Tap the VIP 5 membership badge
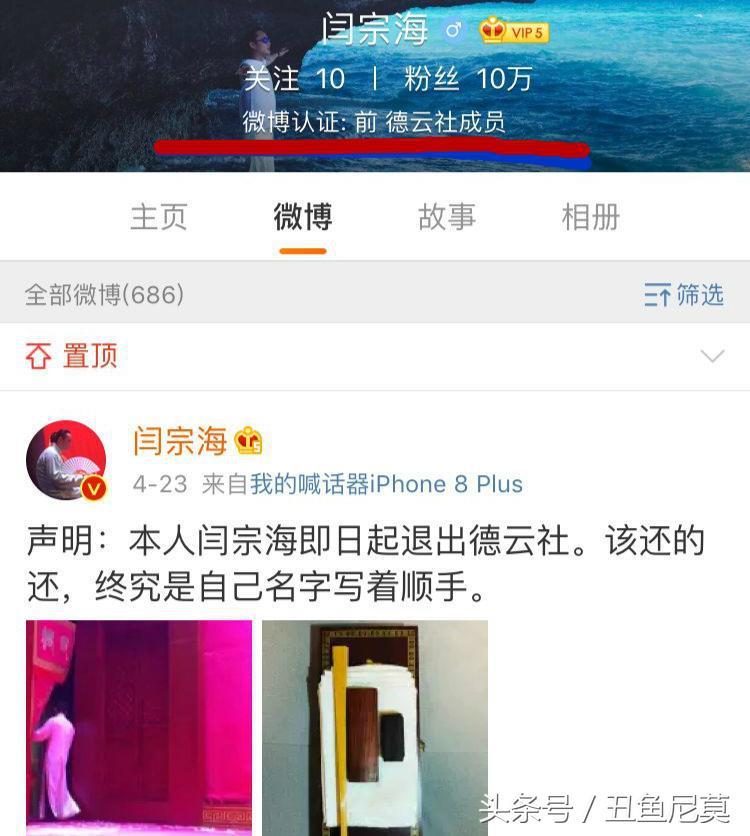 click(514, 31)
